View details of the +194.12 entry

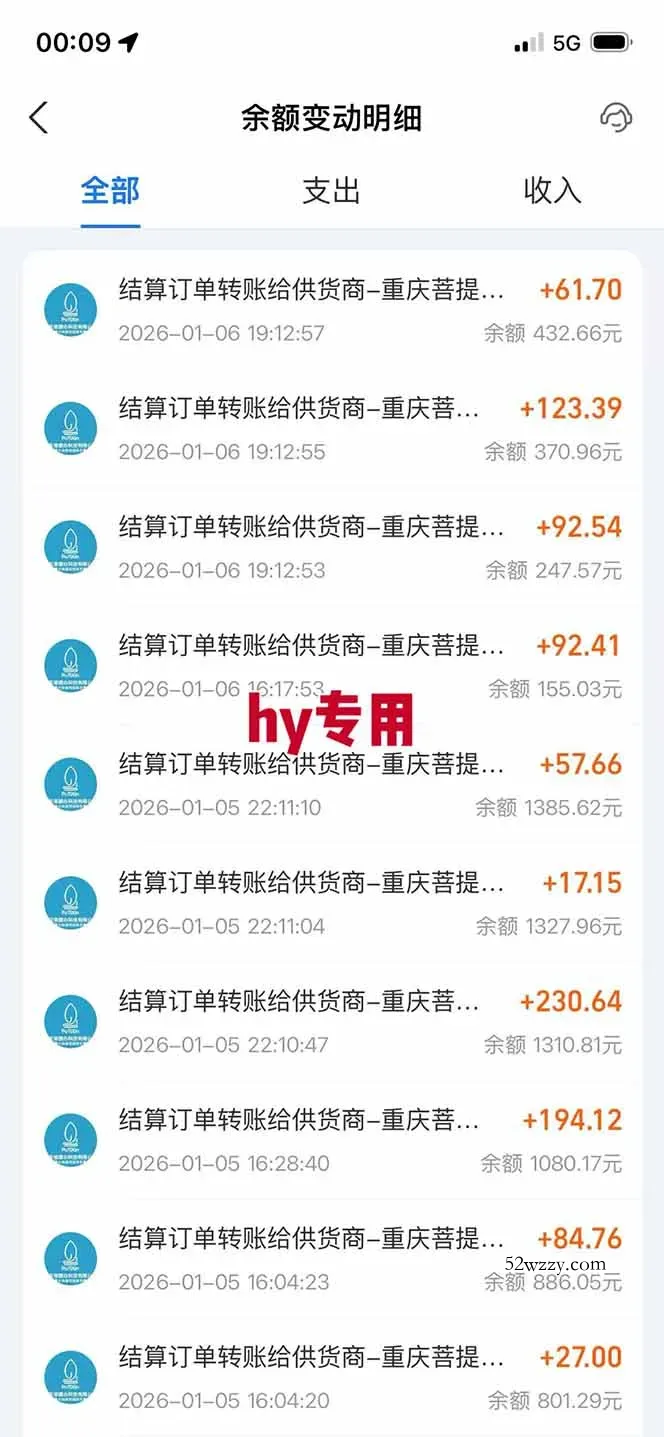tap(332, 1141)
